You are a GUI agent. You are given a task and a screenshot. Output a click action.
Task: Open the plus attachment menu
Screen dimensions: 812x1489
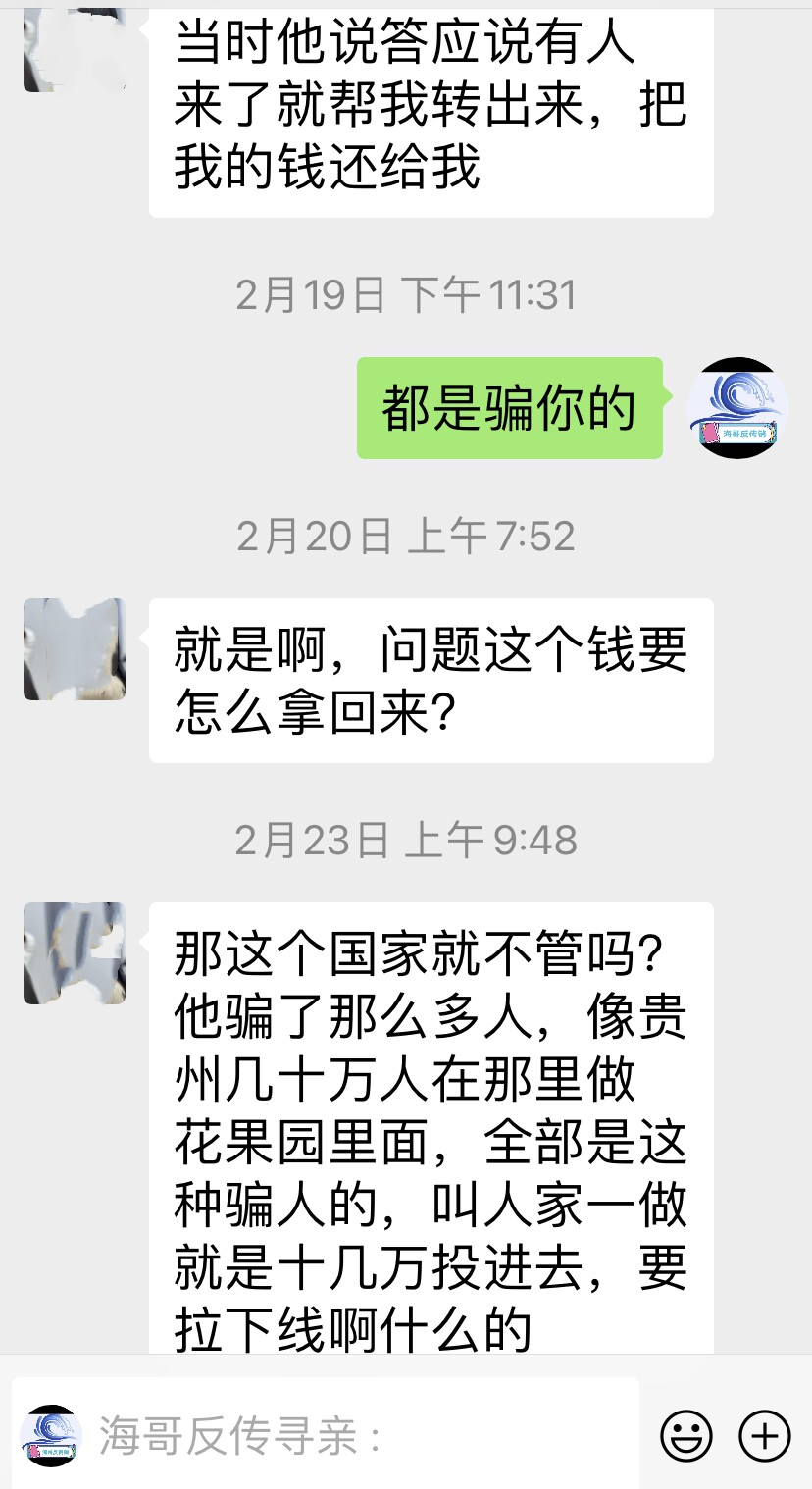pos(764,1437)
